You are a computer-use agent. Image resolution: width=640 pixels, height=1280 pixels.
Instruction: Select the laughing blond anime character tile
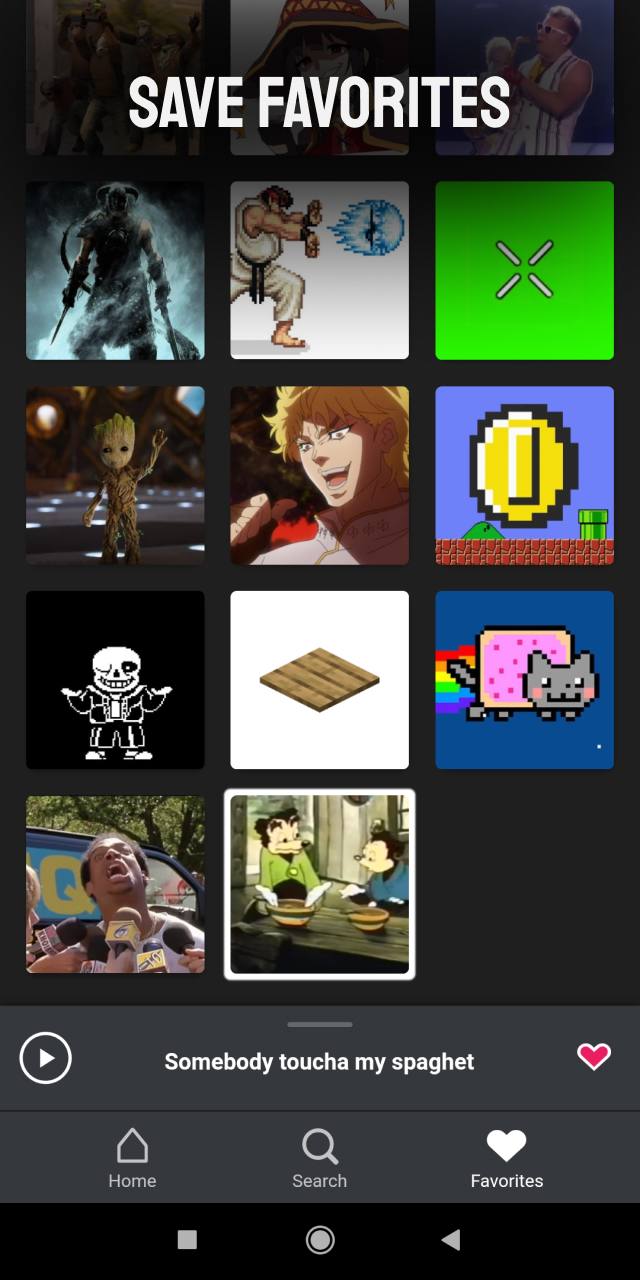click(320, 475)
